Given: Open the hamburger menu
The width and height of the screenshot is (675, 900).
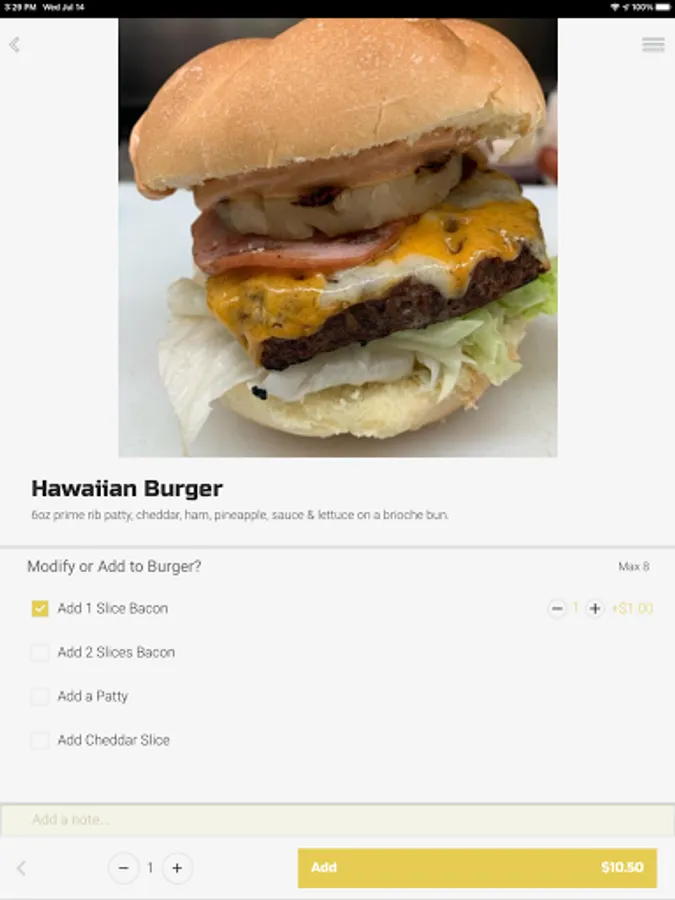Looking at the screenshot, I should coord(653,44).
